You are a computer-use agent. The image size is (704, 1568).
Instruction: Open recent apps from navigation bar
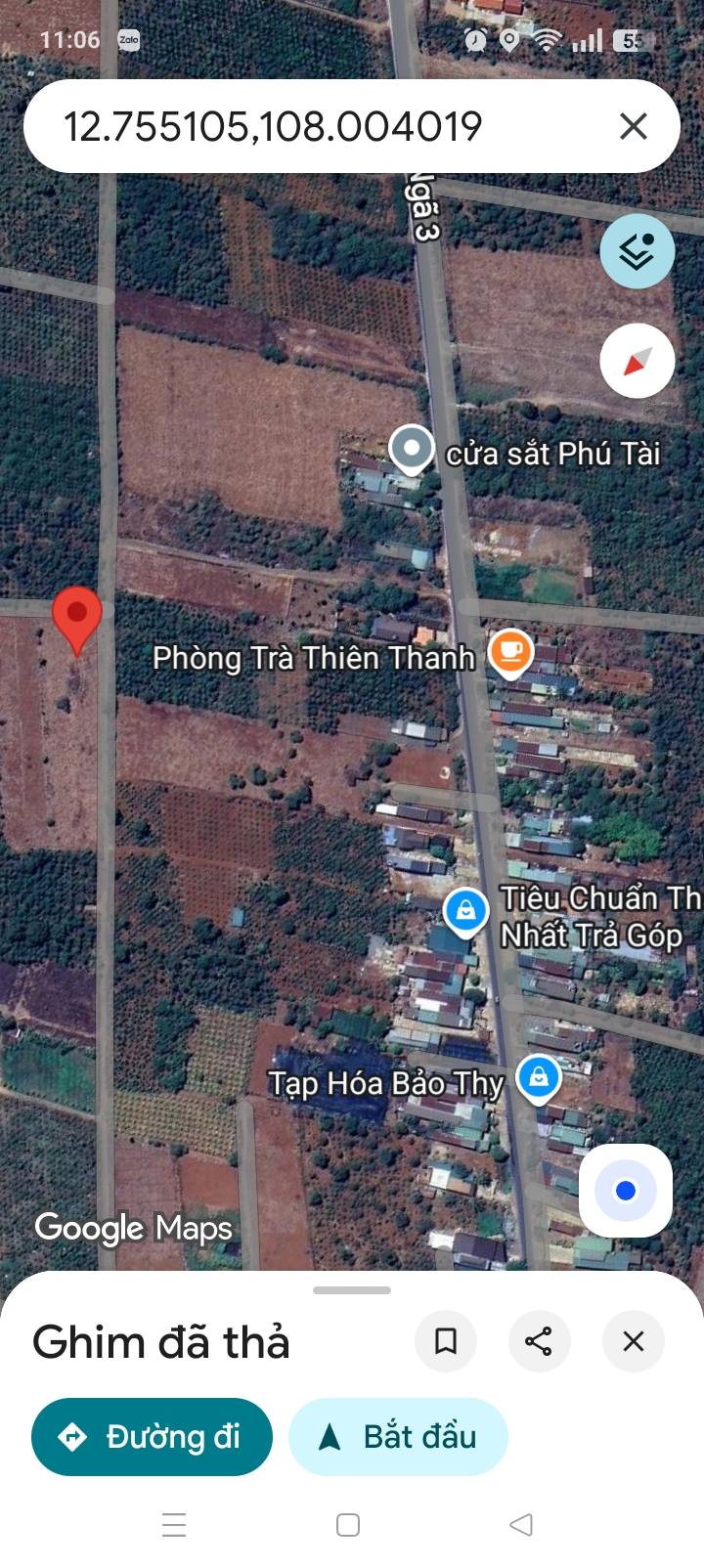[174, 1524]
